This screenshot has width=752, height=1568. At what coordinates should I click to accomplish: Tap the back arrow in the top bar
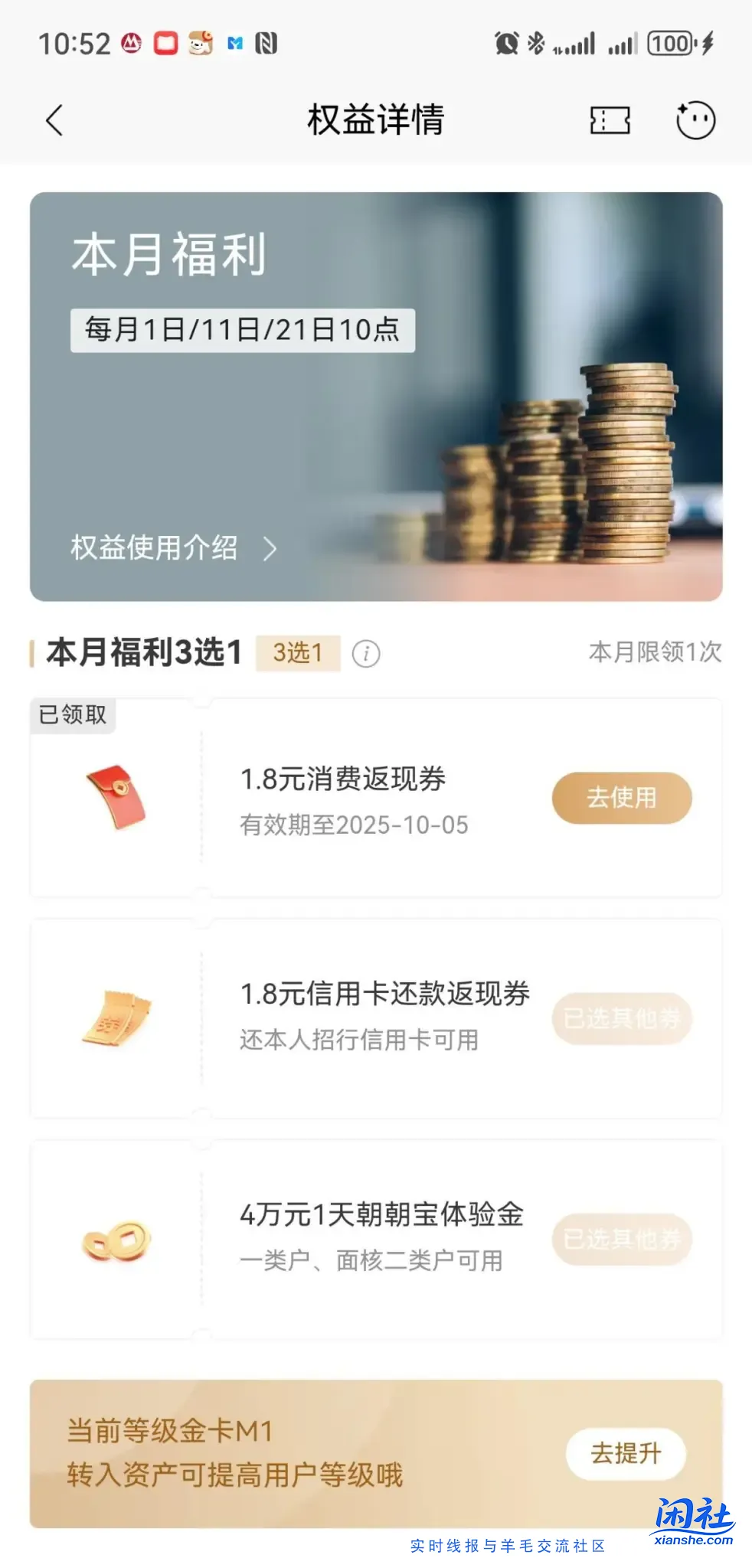click(53, 120)
